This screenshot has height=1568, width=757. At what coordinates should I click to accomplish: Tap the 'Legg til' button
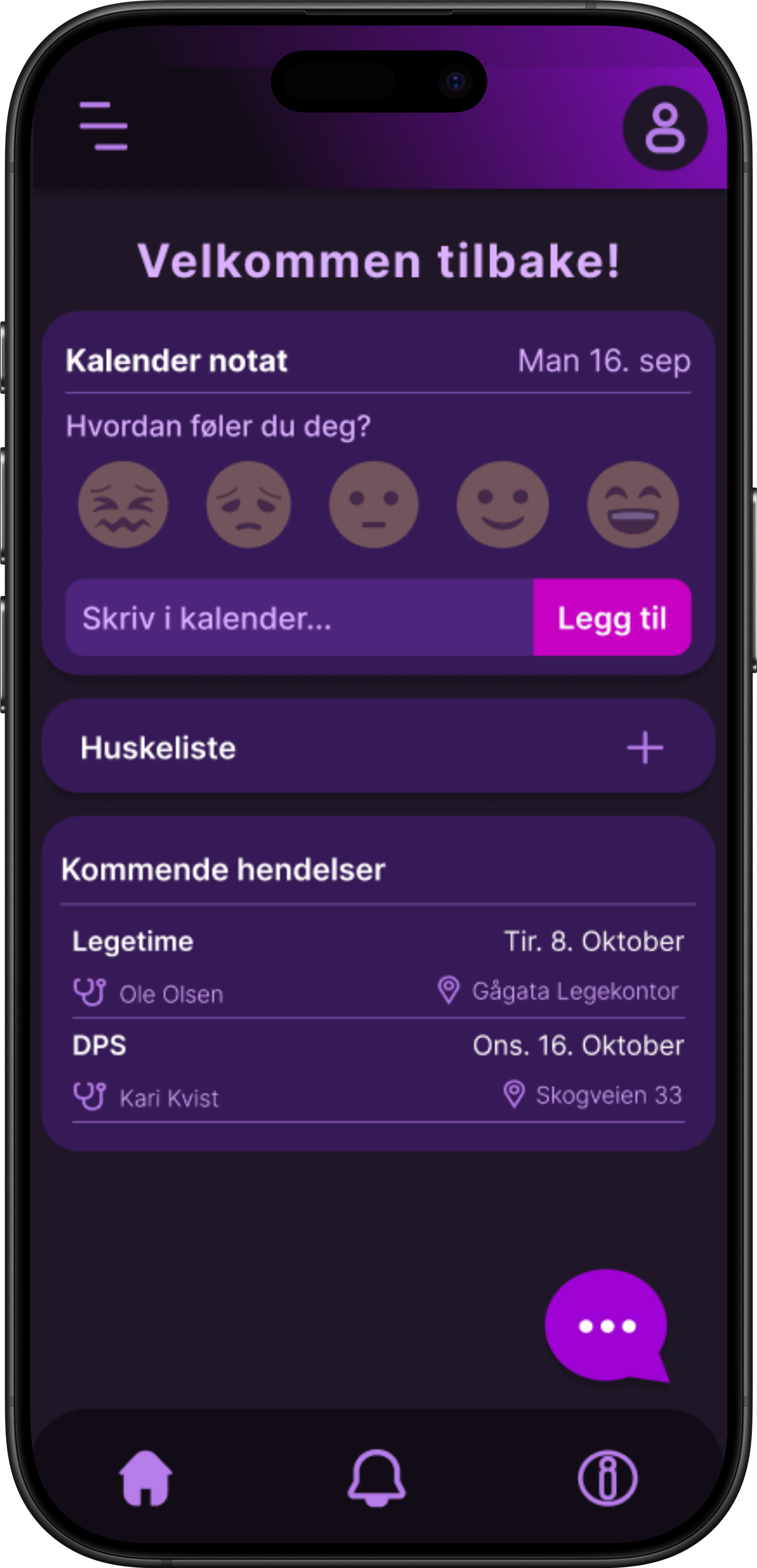(612, 618)
